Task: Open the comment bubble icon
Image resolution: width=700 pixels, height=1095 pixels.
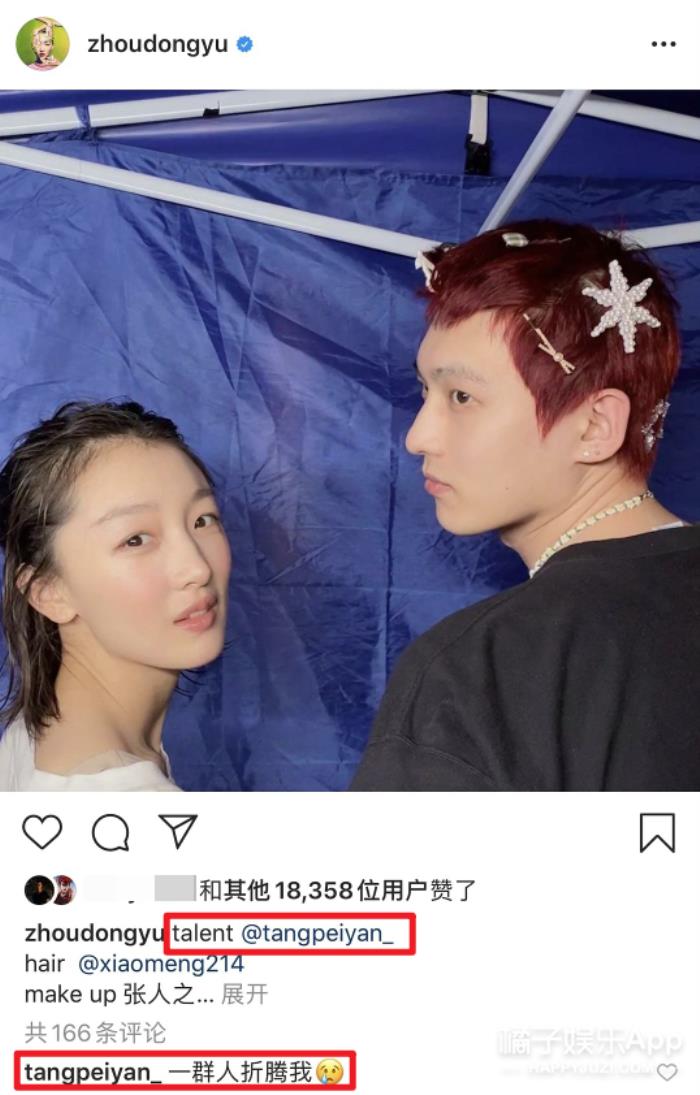Action: click(111, 832)
